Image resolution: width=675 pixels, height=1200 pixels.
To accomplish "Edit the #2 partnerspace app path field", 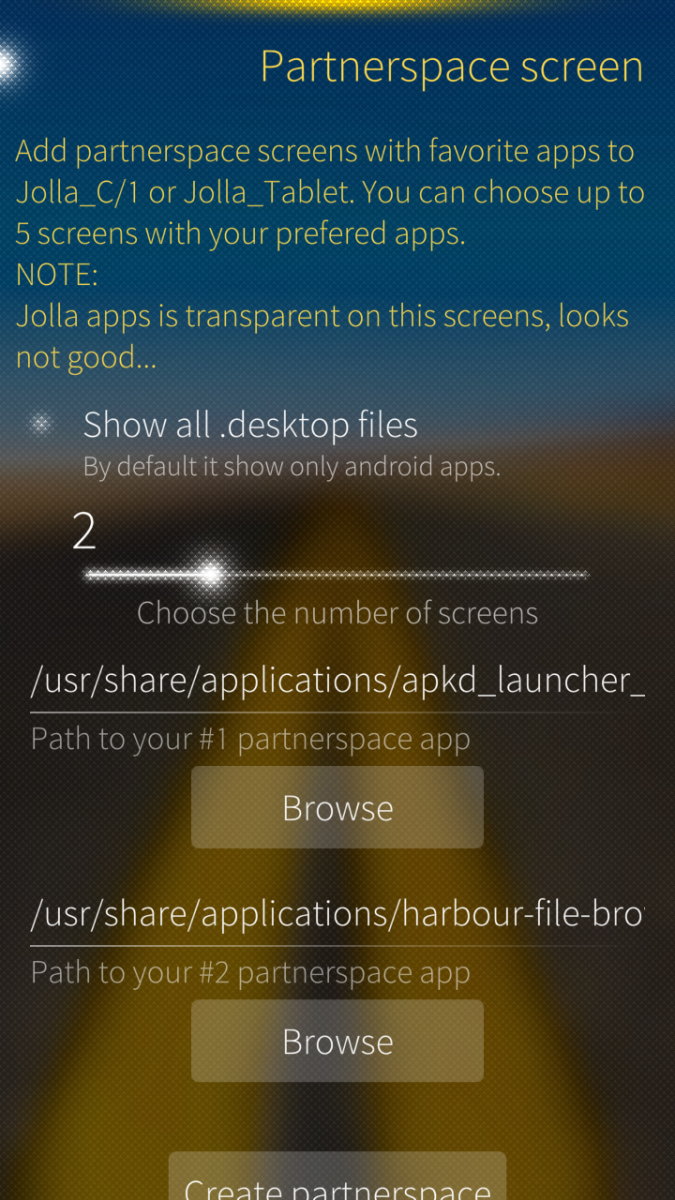I will [337, 915].
